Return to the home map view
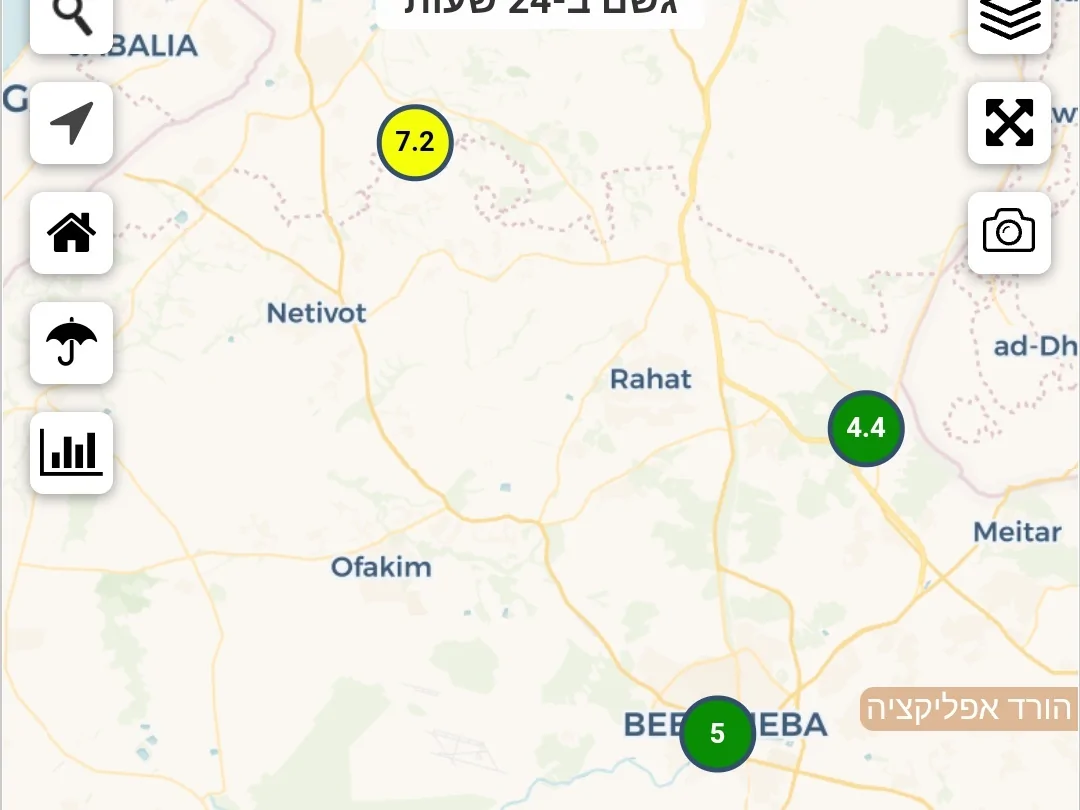The height and width of the screenshot is (810, 1080). coord(71,233)
